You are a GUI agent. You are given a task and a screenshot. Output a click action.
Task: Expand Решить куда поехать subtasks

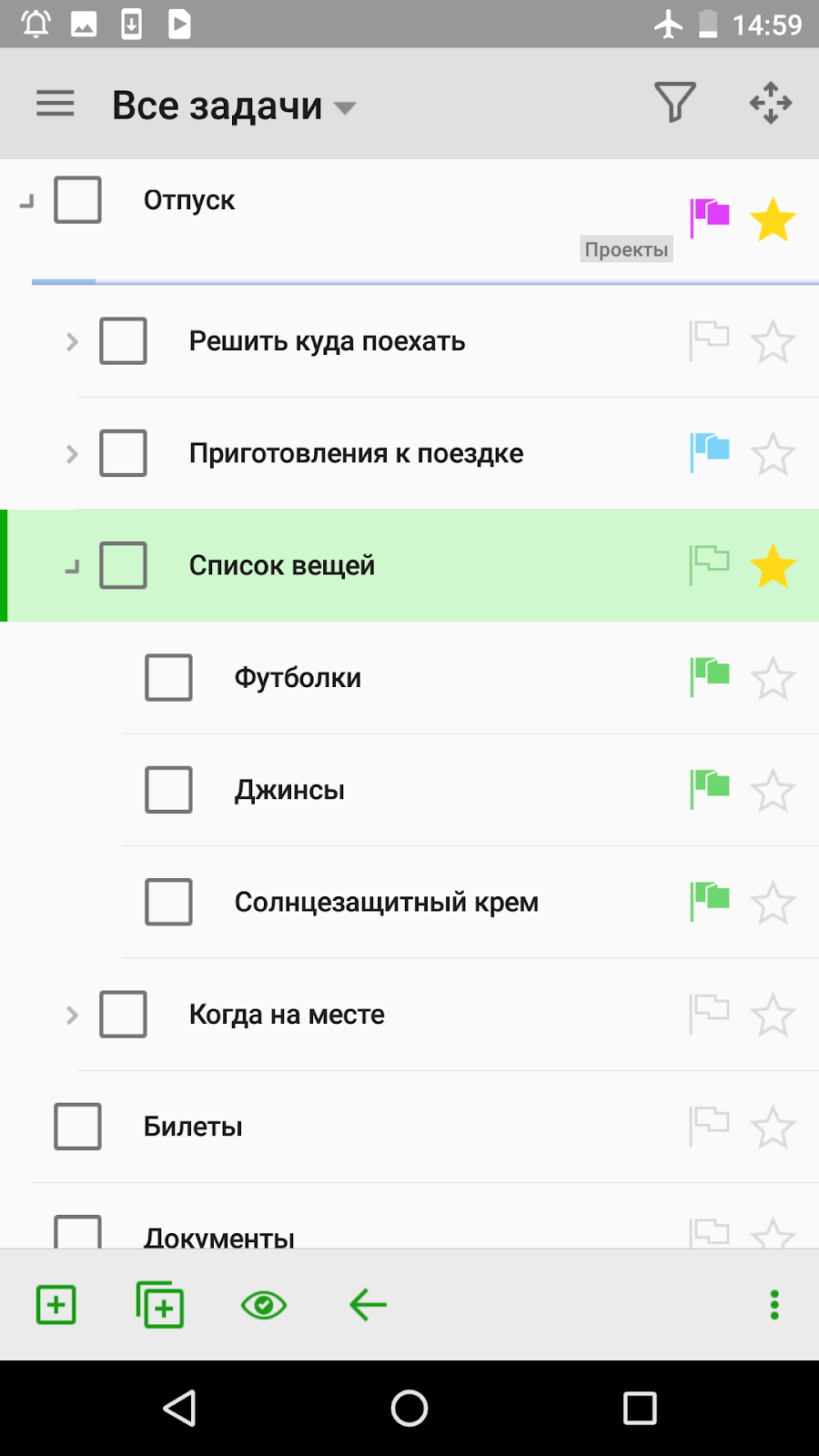point(72,342)
